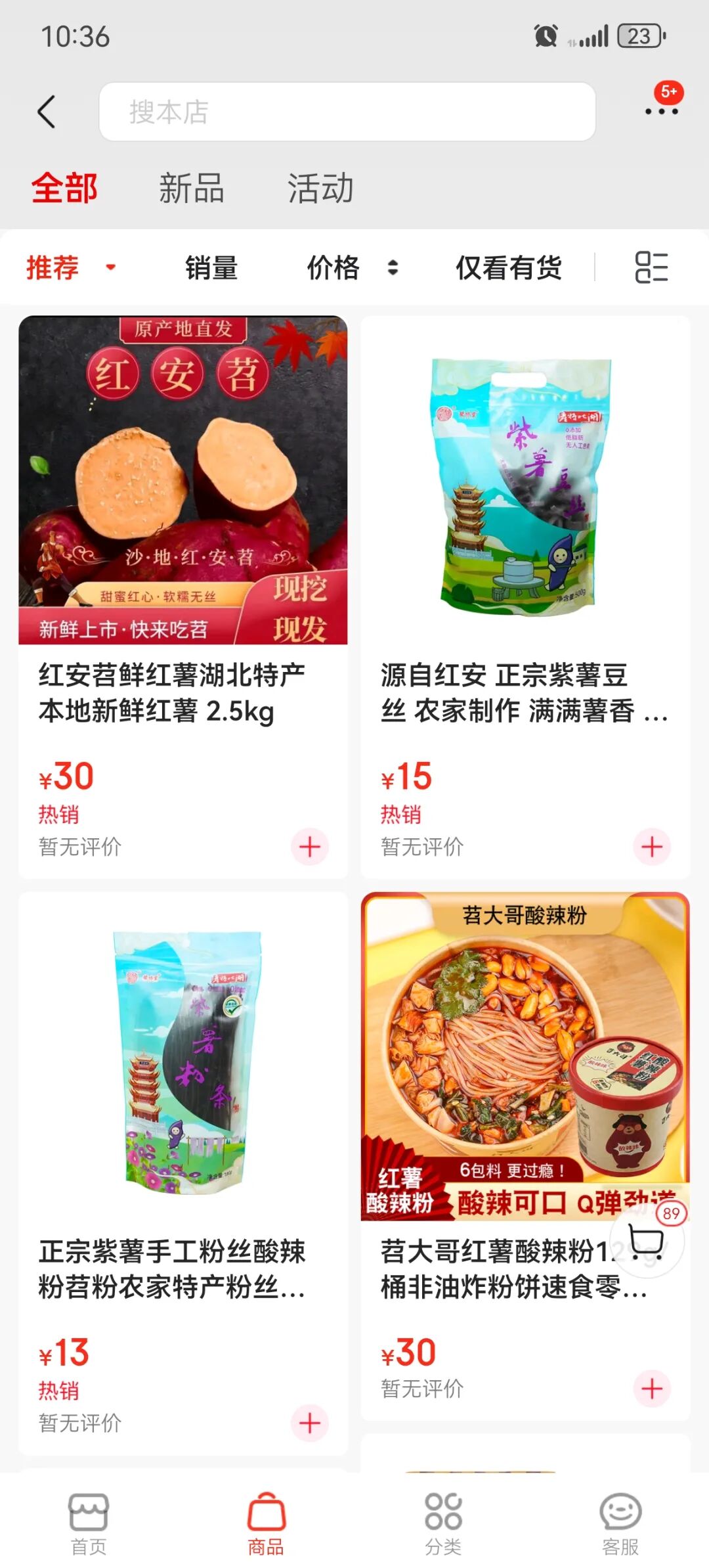
Task: Open the floating shopping cart
Action: coord(647,1241)
